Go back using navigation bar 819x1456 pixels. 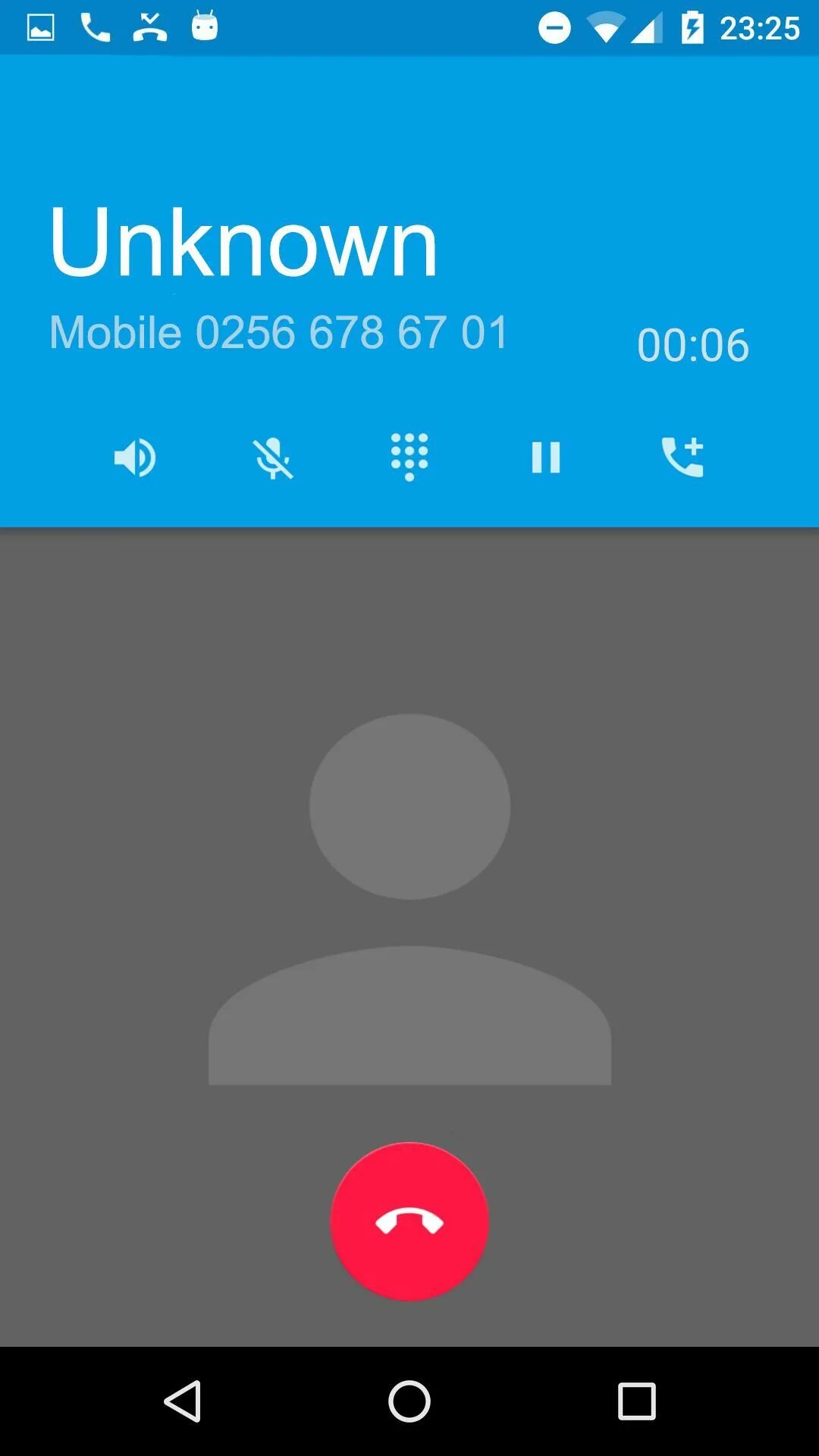tap(183, 1401)
